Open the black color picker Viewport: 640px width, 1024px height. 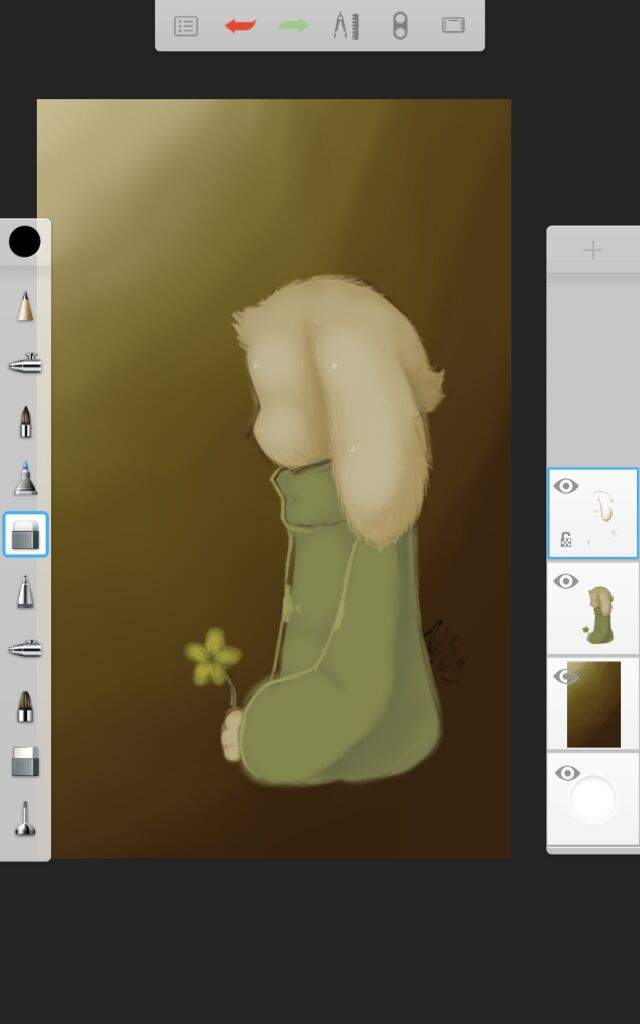click(x=24, y=242)
